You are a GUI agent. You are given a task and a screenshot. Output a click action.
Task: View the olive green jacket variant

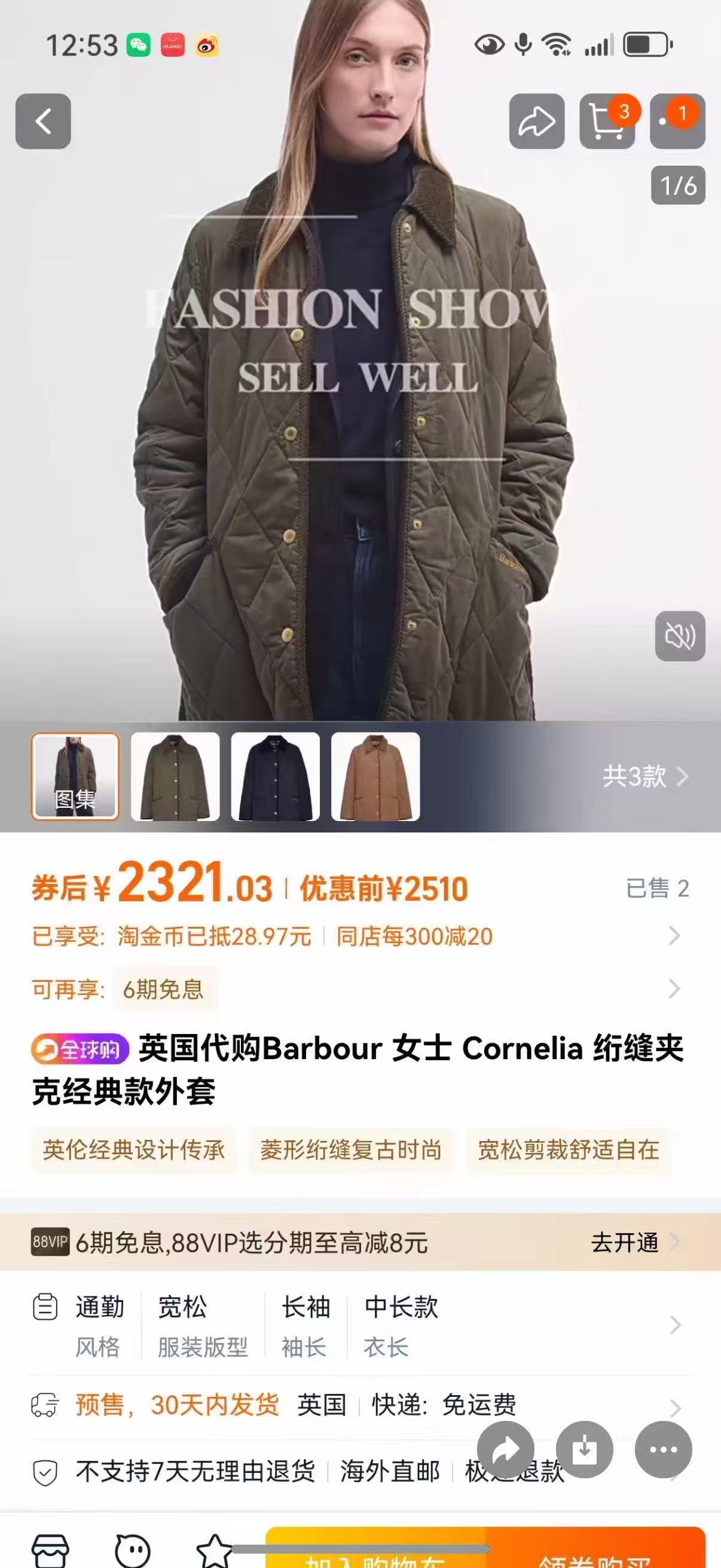tap(175, 776)
